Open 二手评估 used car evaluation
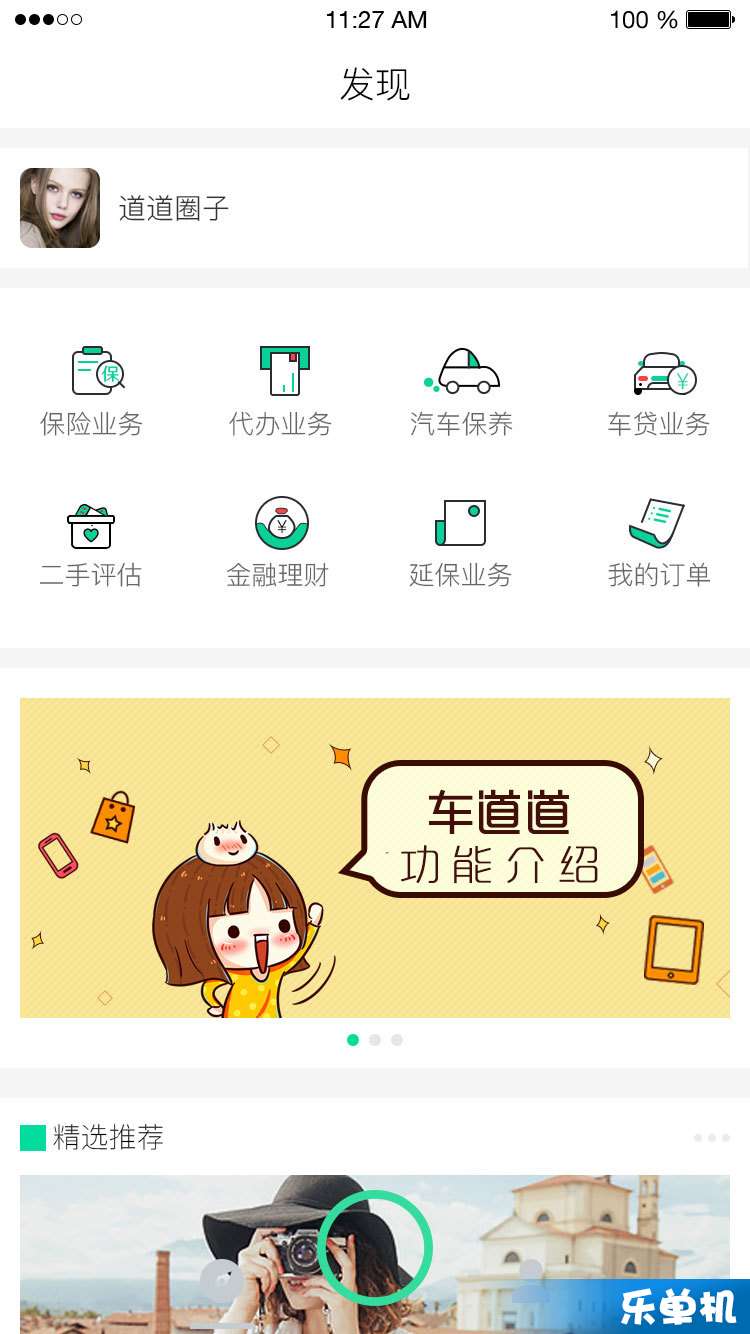The image size is (750, 1334). point(91,543)
